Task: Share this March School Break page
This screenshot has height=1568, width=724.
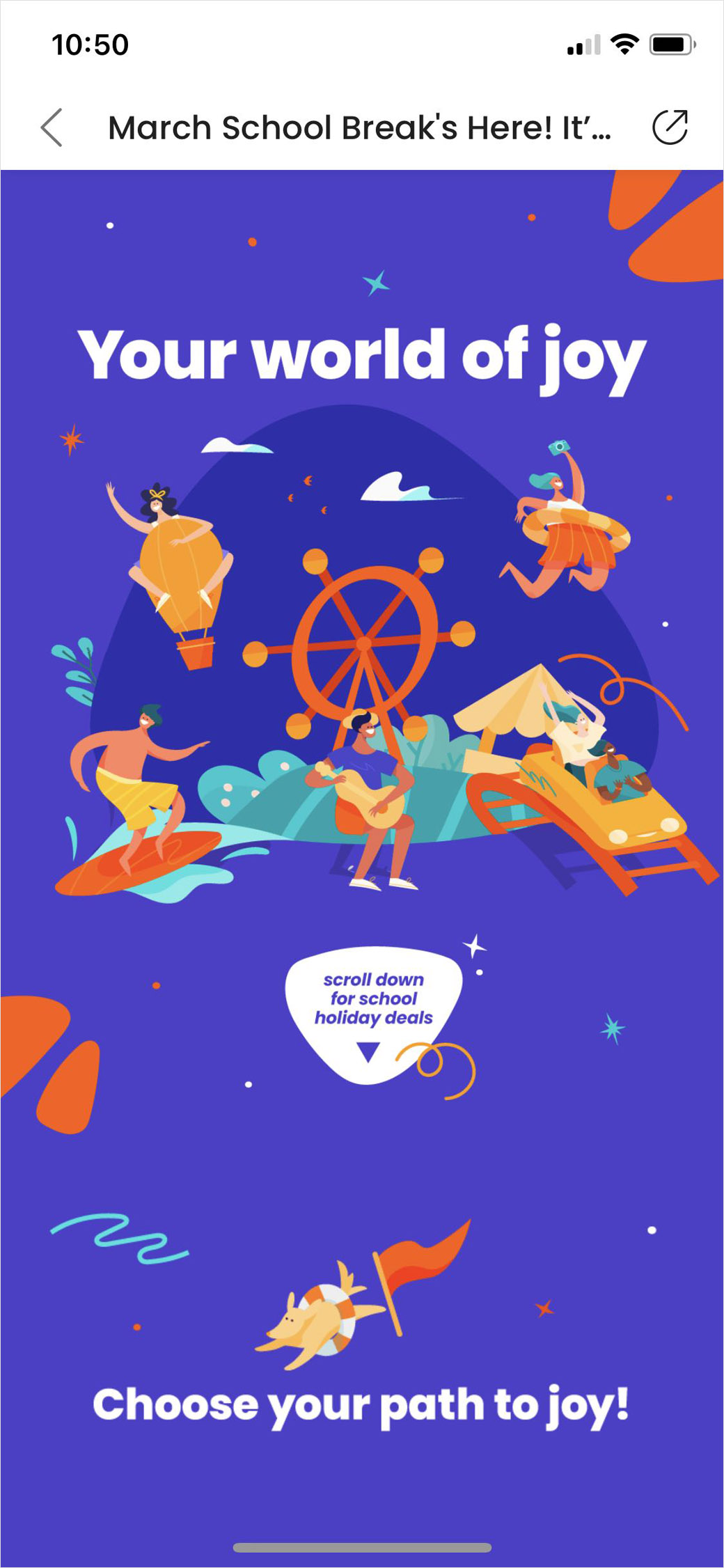Action: point(670,127)
